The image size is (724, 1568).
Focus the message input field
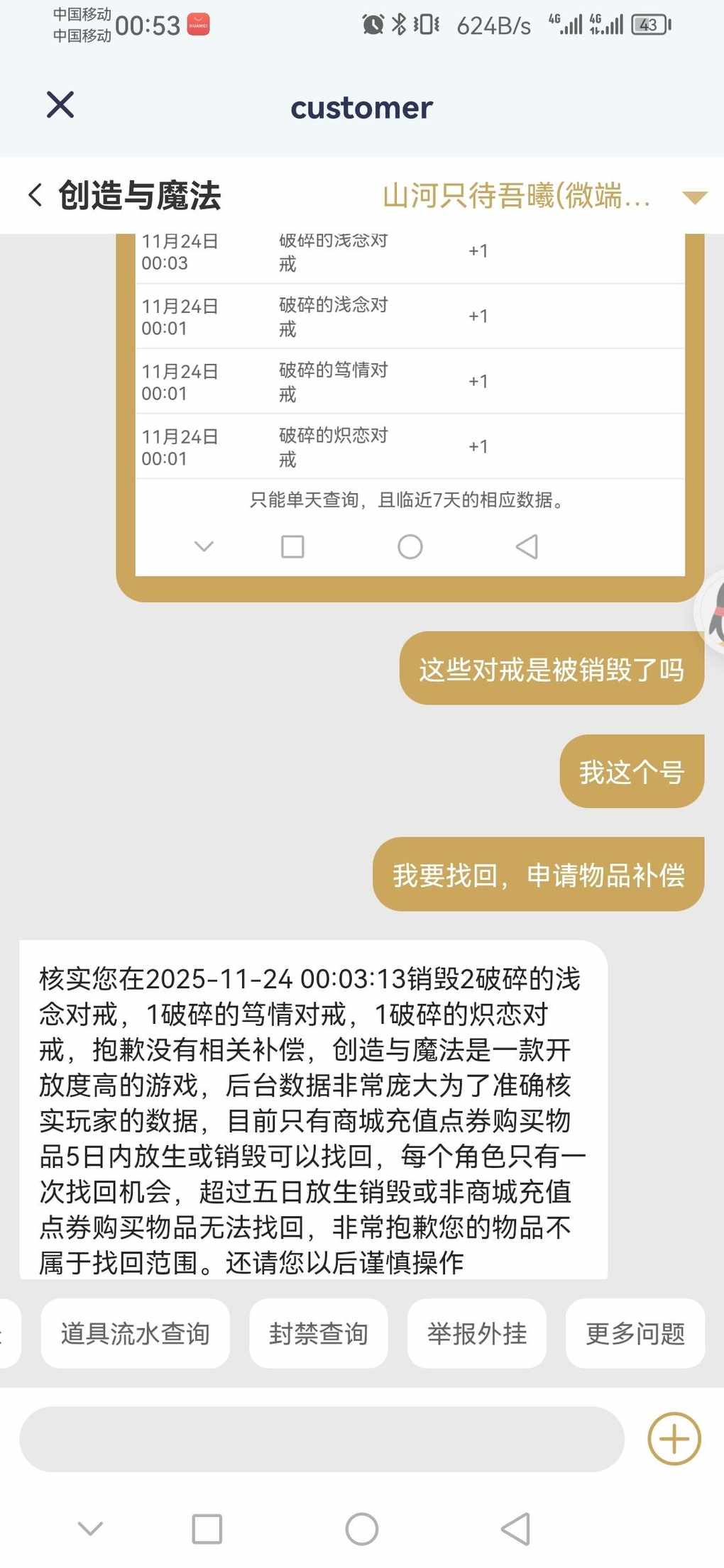(x=321, y=1439)
